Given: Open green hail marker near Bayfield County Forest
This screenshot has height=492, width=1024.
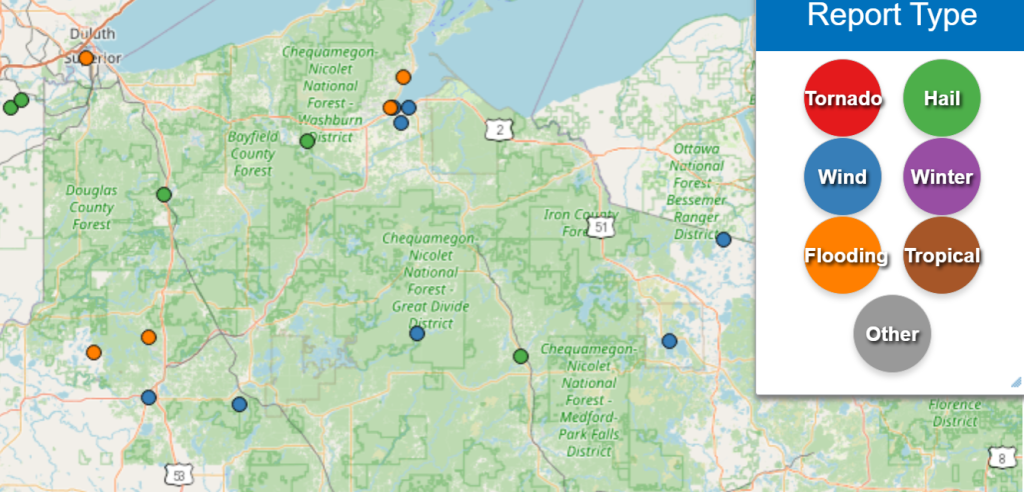Looking at the screenshot, I should click(x=307, y=141).
